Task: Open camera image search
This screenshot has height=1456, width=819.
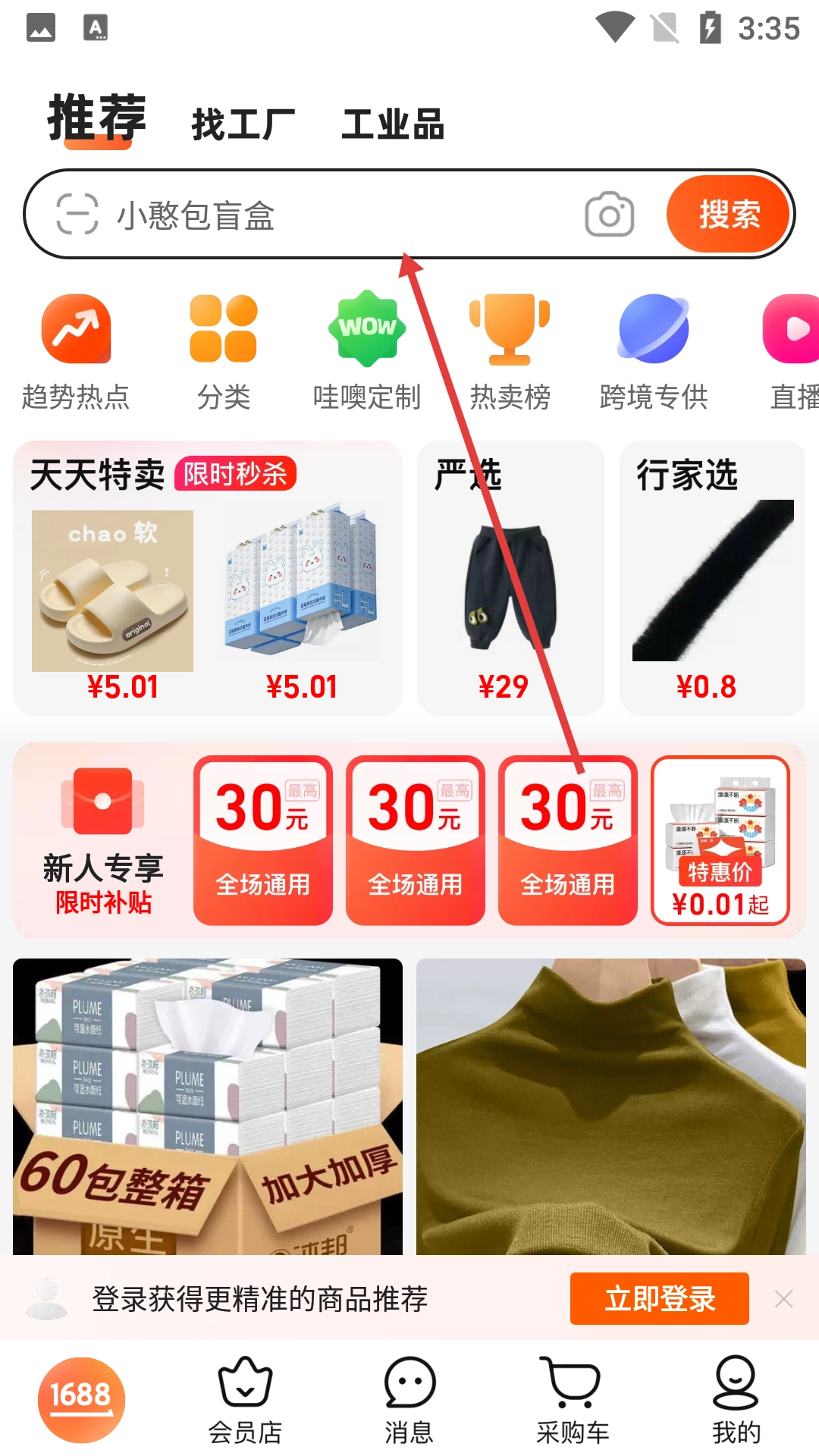Action: pos(609,215)
